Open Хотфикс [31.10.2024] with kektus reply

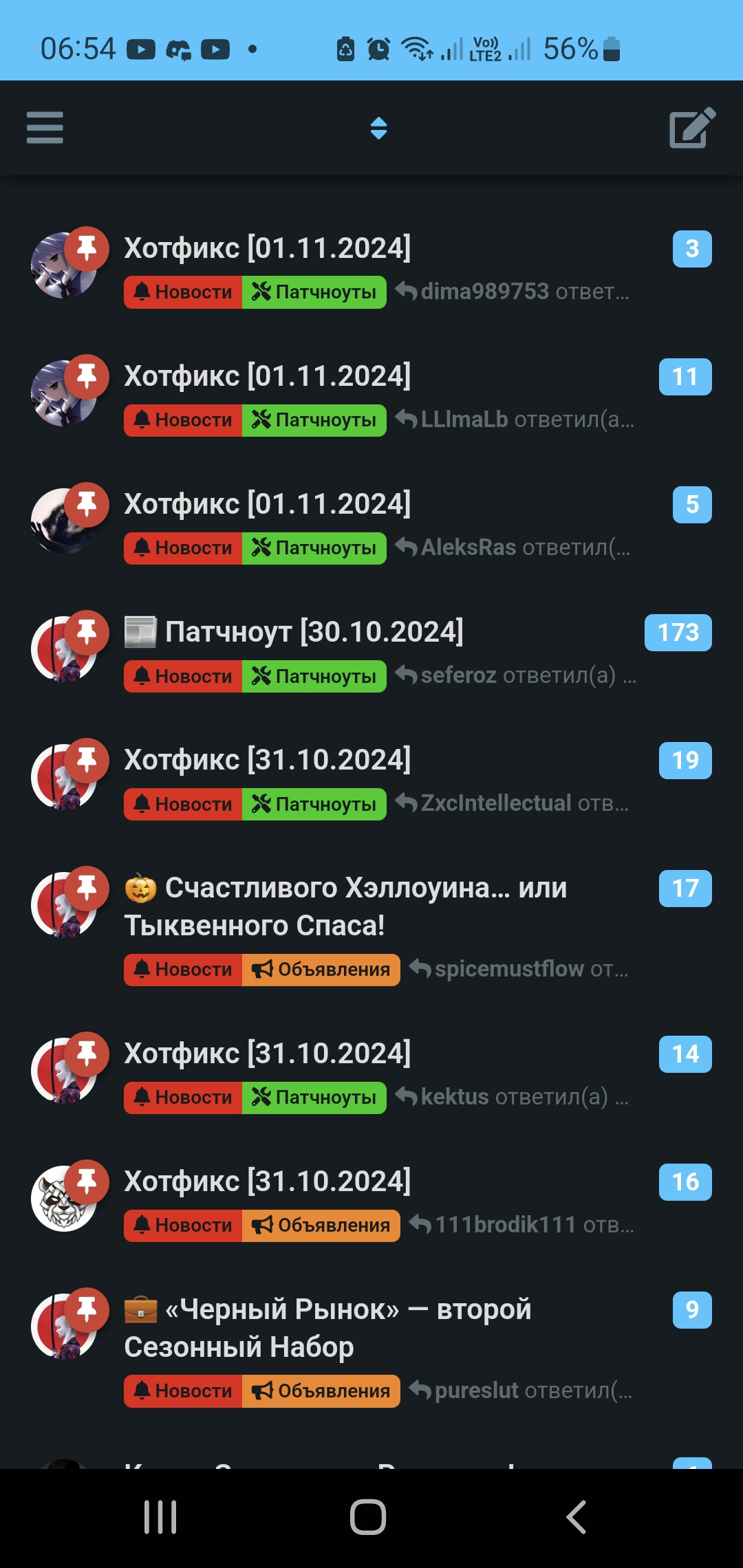click(267, 1054)
